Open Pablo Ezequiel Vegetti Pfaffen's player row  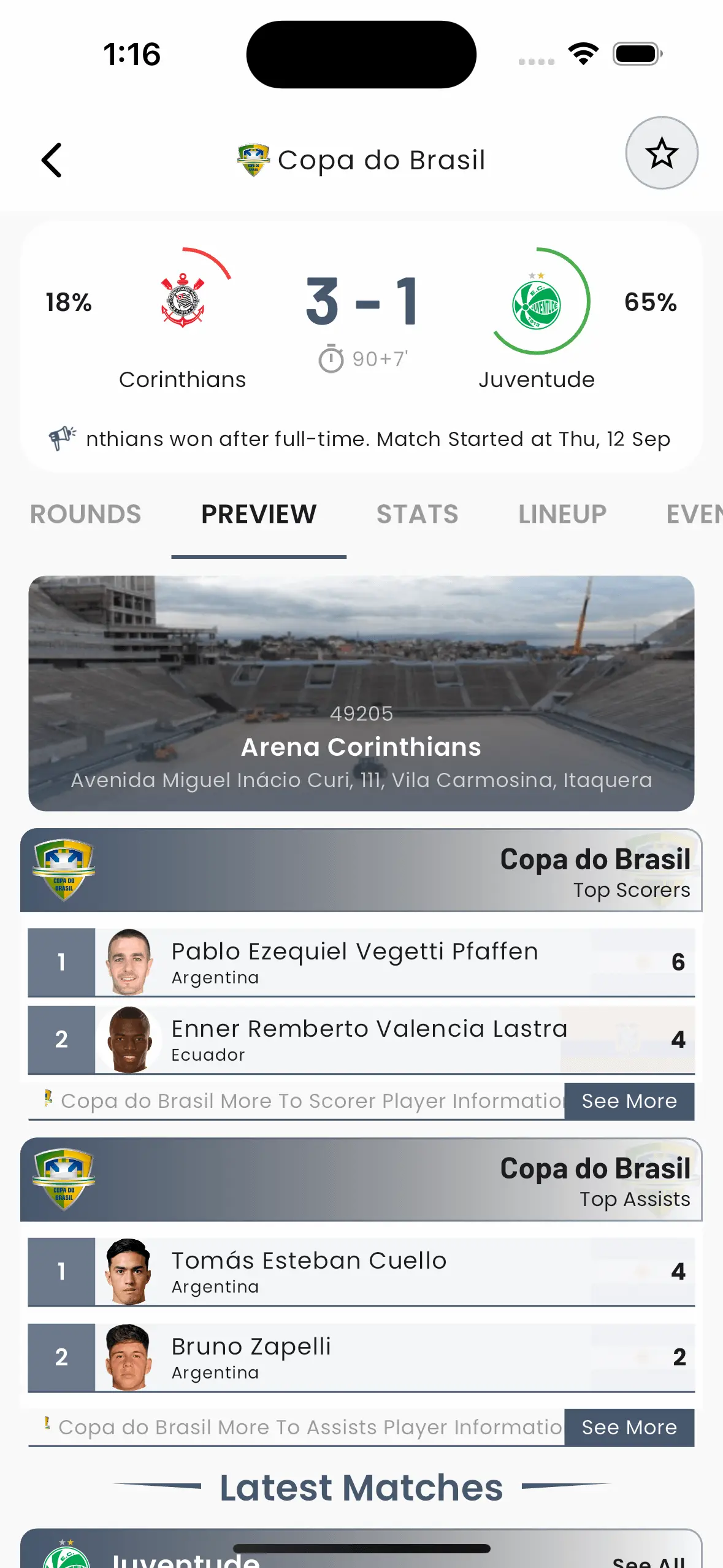[x=361, y=962]
